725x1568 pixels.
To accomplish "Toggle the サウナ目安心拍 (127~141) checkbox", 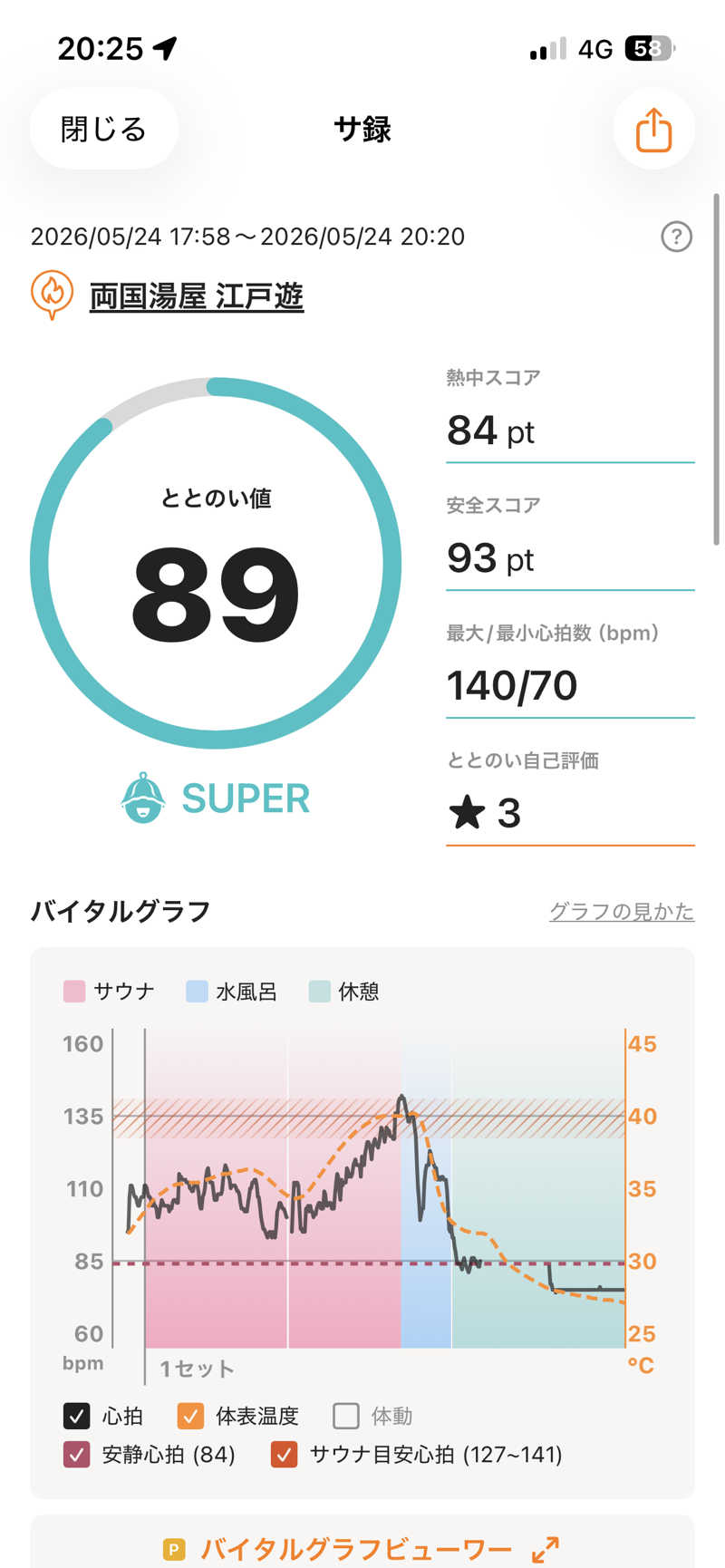I will [x=285, y=1455].
